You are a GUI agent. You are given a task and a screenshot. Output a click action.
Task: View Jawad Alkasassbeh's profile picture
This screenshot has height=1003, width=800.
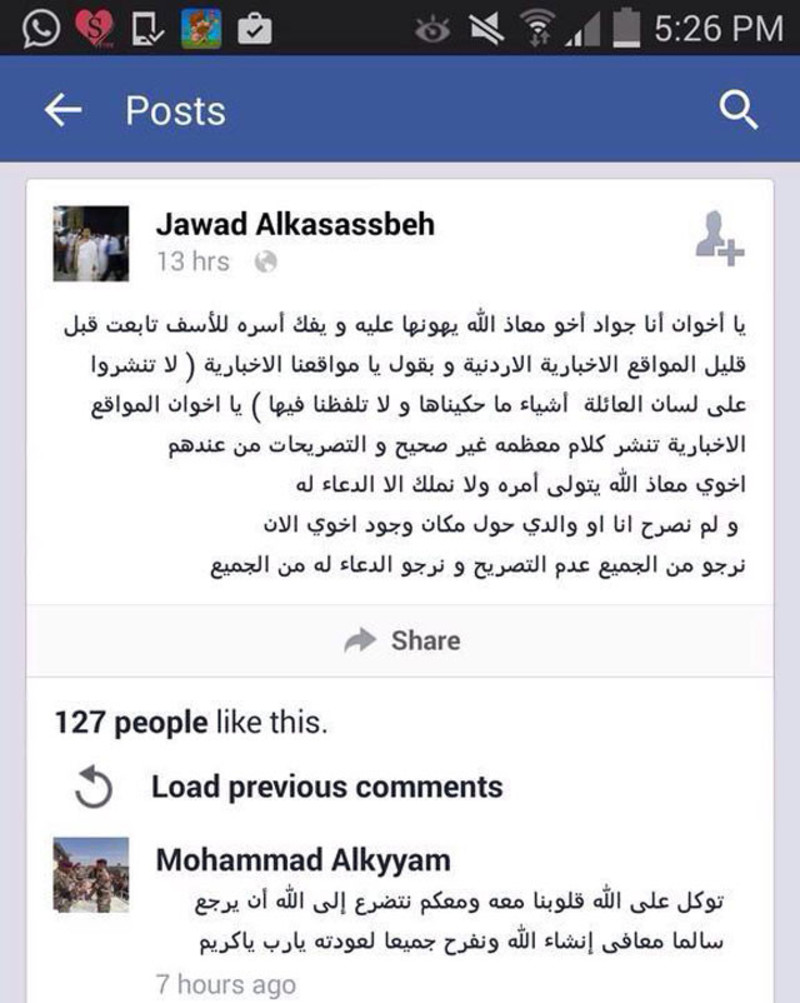[91, 243]
